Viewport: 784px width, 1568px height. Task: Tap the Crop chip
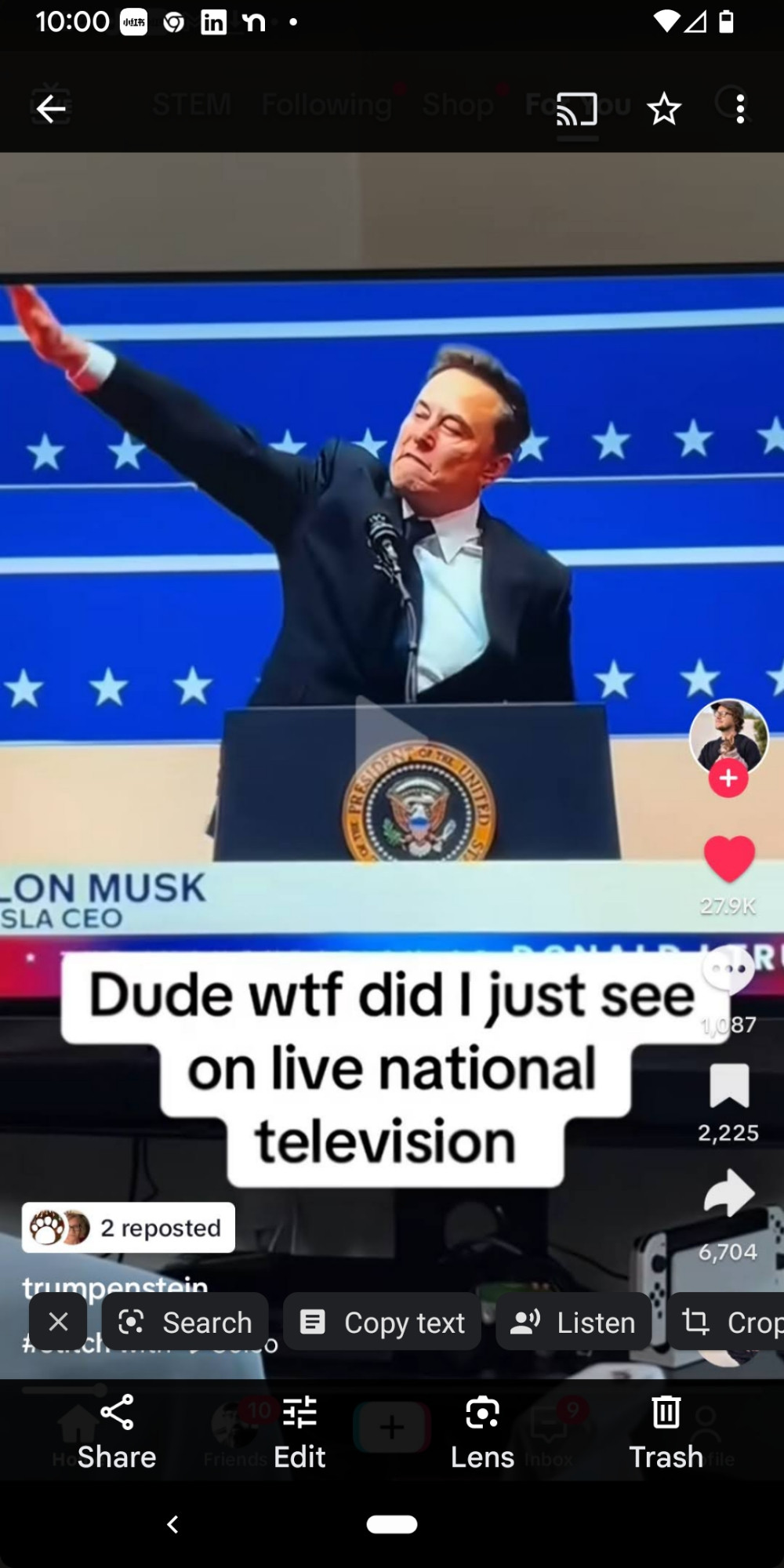[726, 1322]
